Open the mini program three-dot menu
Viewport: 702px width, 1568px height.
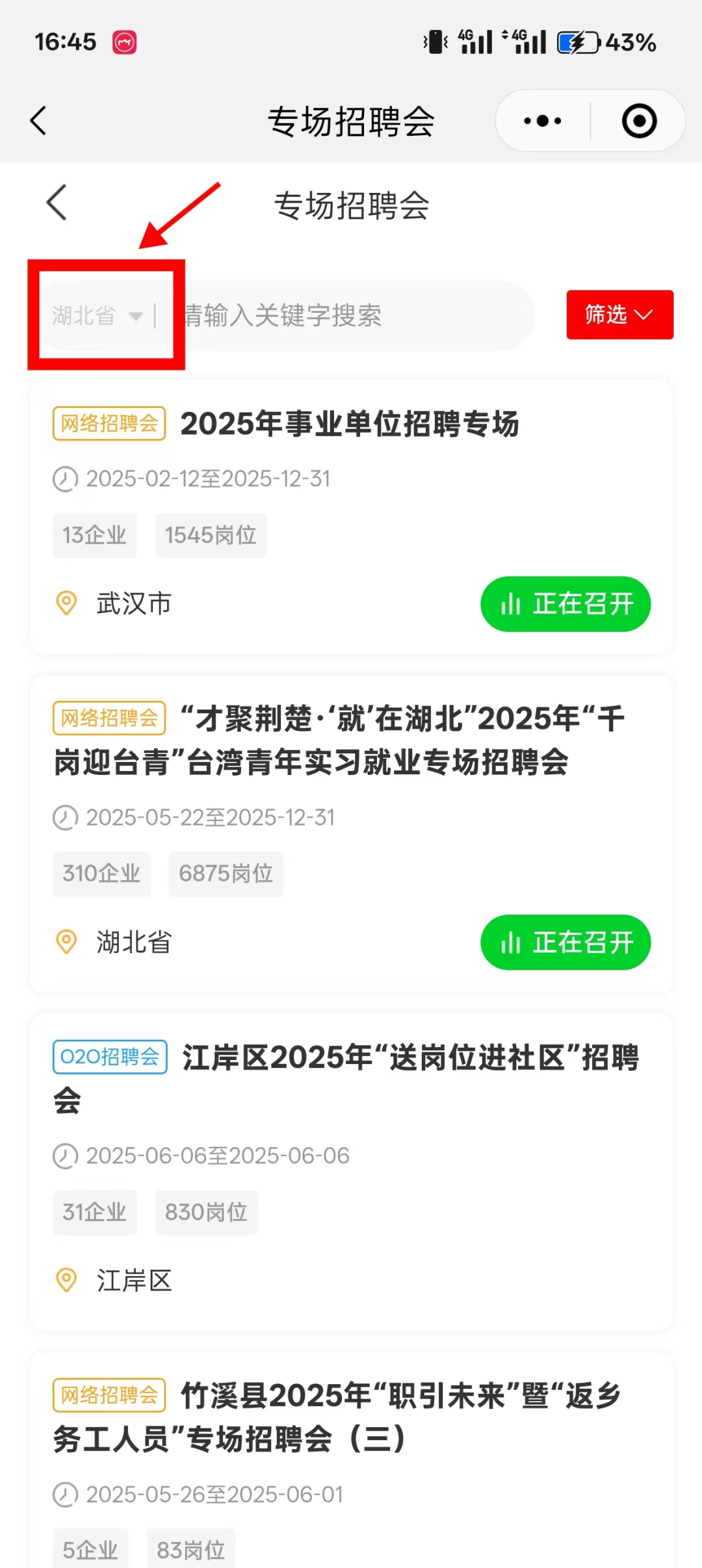[x=543, y=121]
